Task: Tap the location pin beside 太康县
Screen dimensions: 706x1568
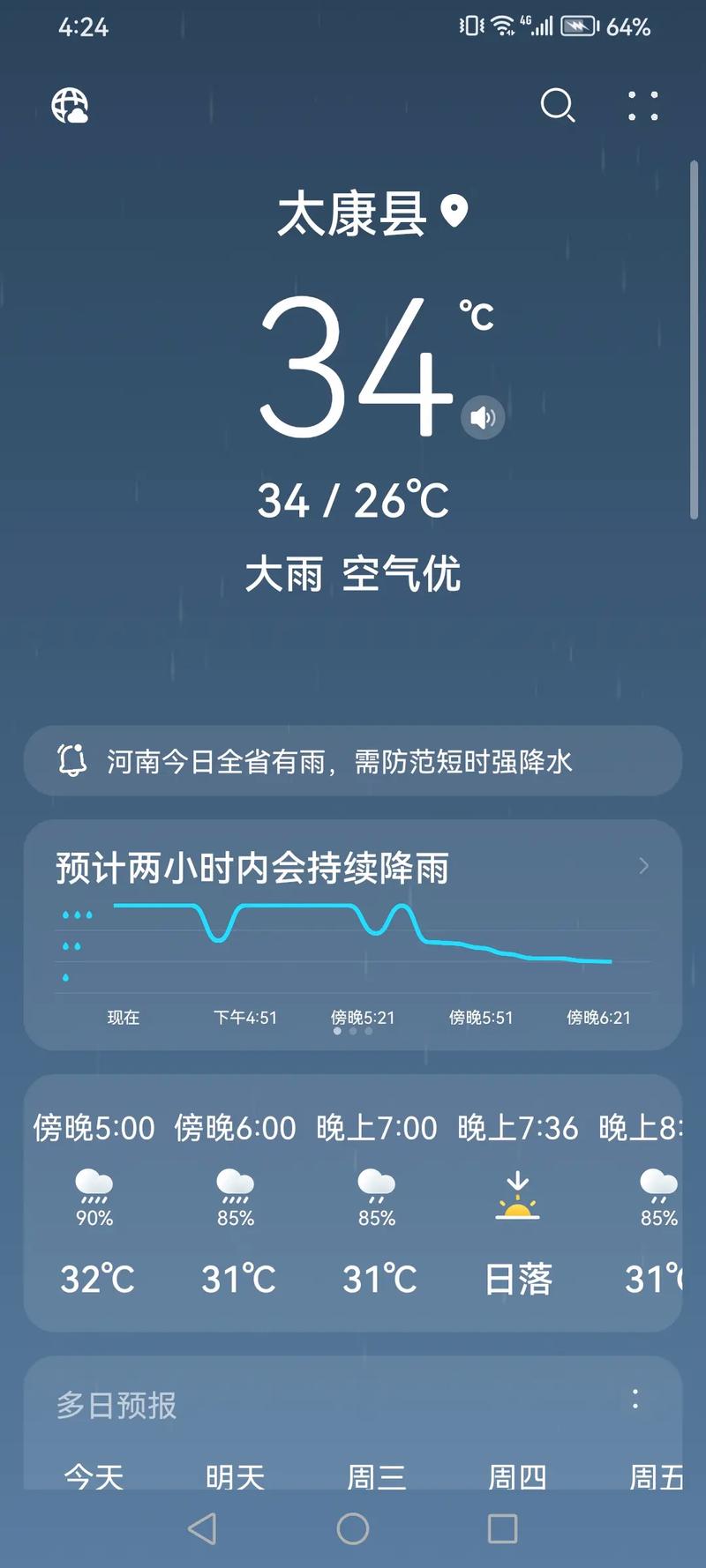Action: (x=453, y=212)
